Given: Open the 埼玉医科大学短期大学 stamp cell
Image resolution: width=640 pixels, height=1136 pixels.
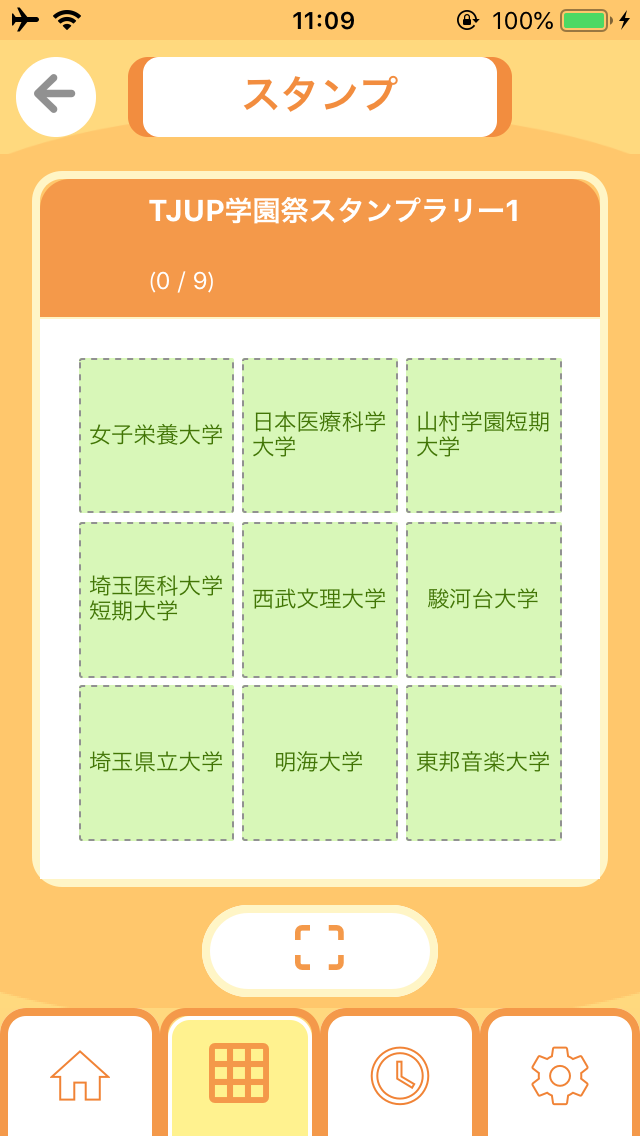Looking at the screenshot, I should tap(157, 600).
